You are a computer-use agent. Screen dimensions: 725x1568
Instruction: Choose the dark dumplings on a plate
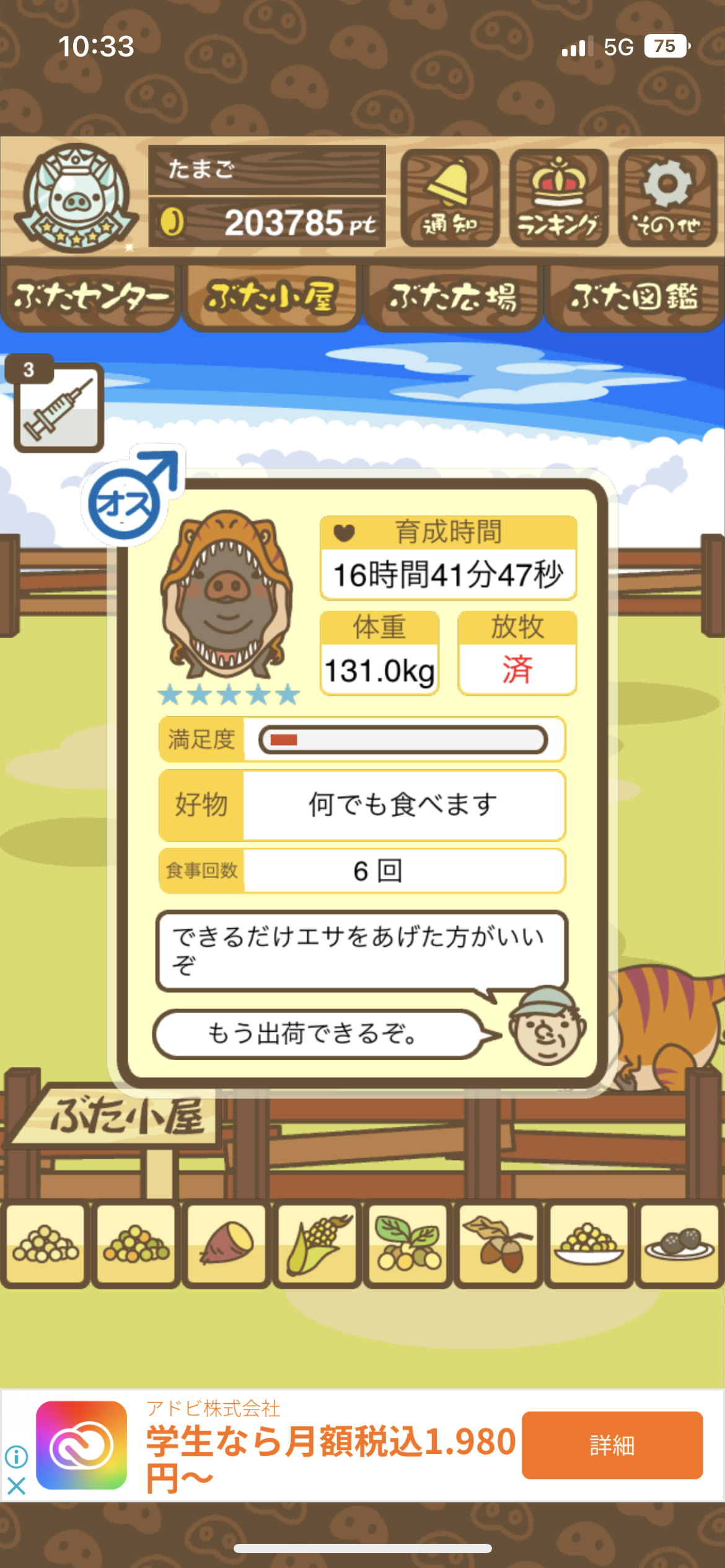pos(679,1244)
